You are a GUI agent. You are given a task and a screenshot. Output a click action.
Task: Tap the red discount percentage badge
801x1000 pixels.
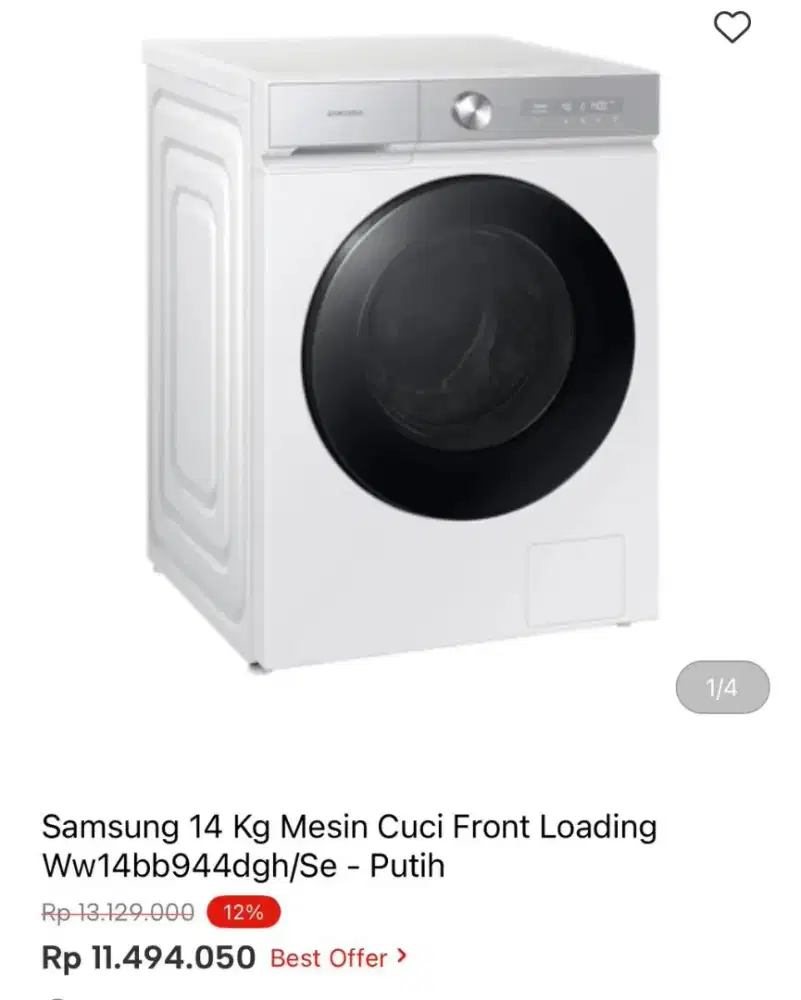242,912
